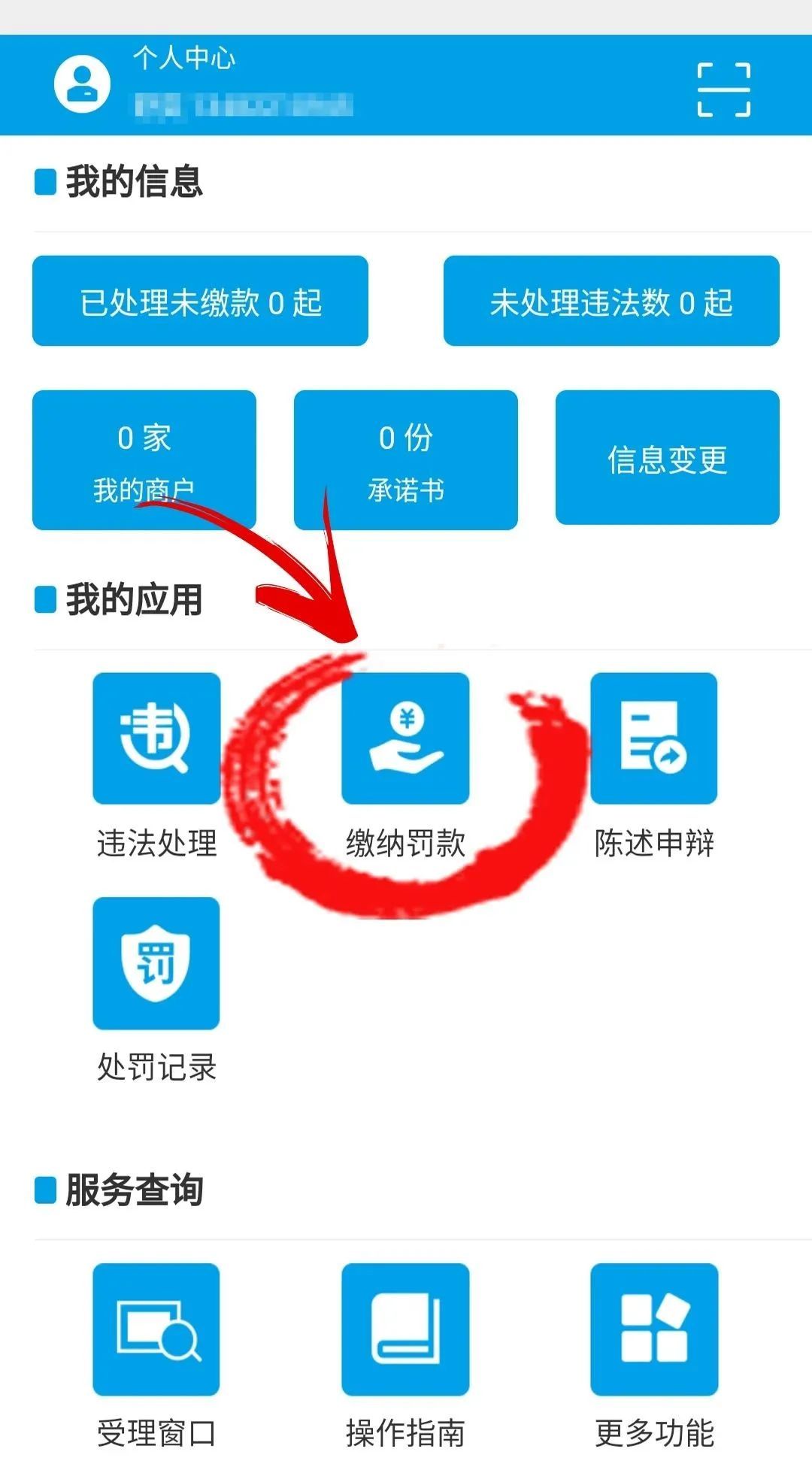The height and width of the screenshot is (1458, 812).
Task: Open the personal center avatar
Action: click(83, 84)
